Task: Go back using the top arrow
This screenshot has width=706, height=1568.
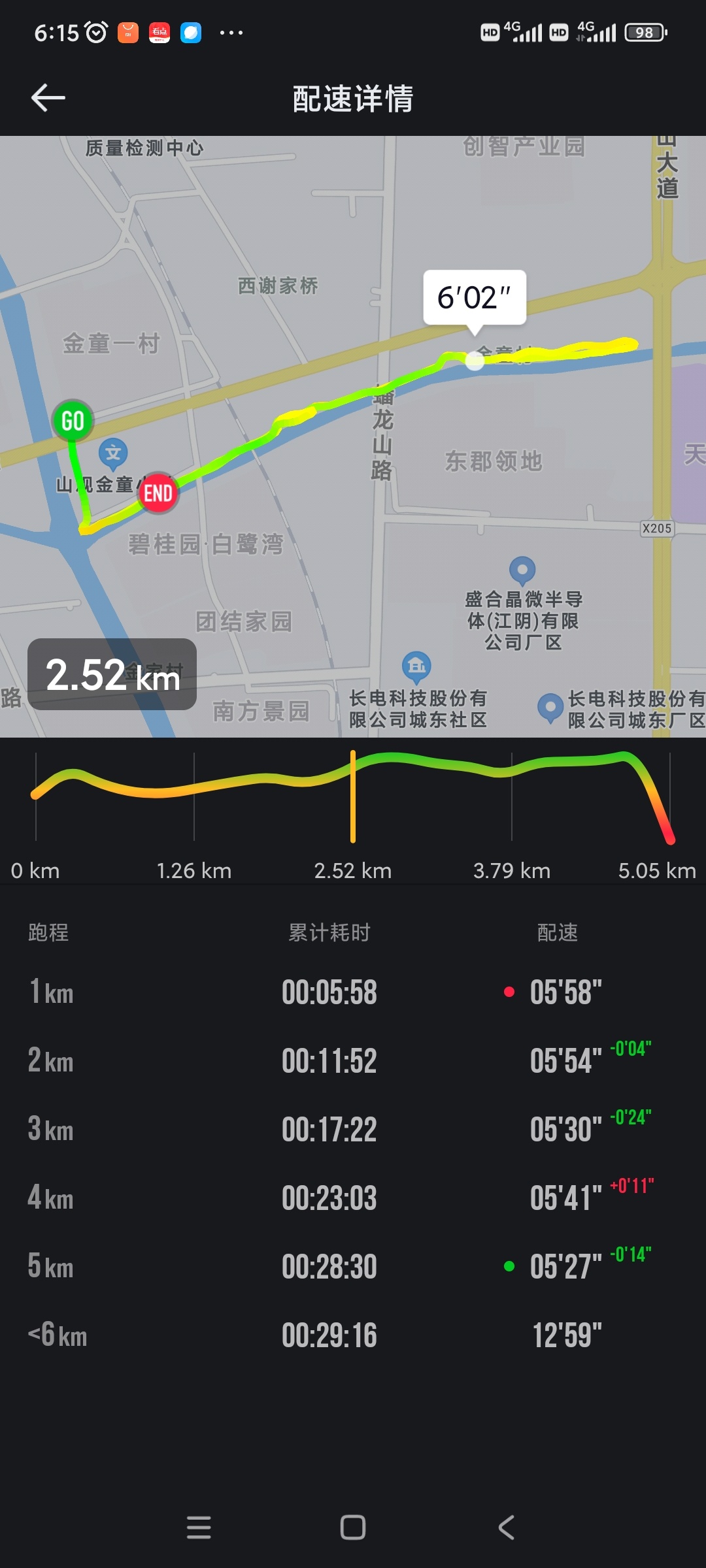Action: [x=48, y=98]
